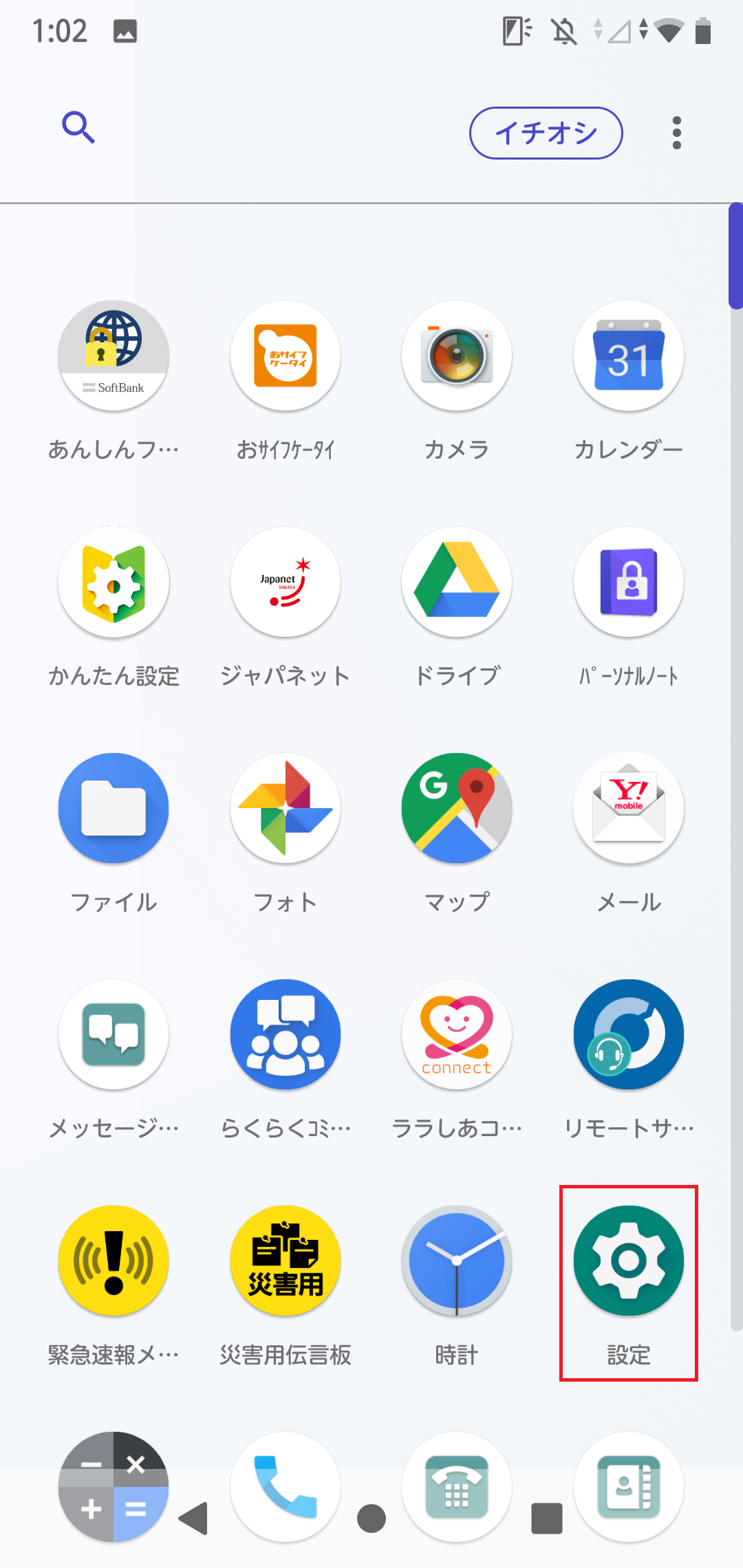
Task: Open the calculator in the dock
Action: (113, 1488)
